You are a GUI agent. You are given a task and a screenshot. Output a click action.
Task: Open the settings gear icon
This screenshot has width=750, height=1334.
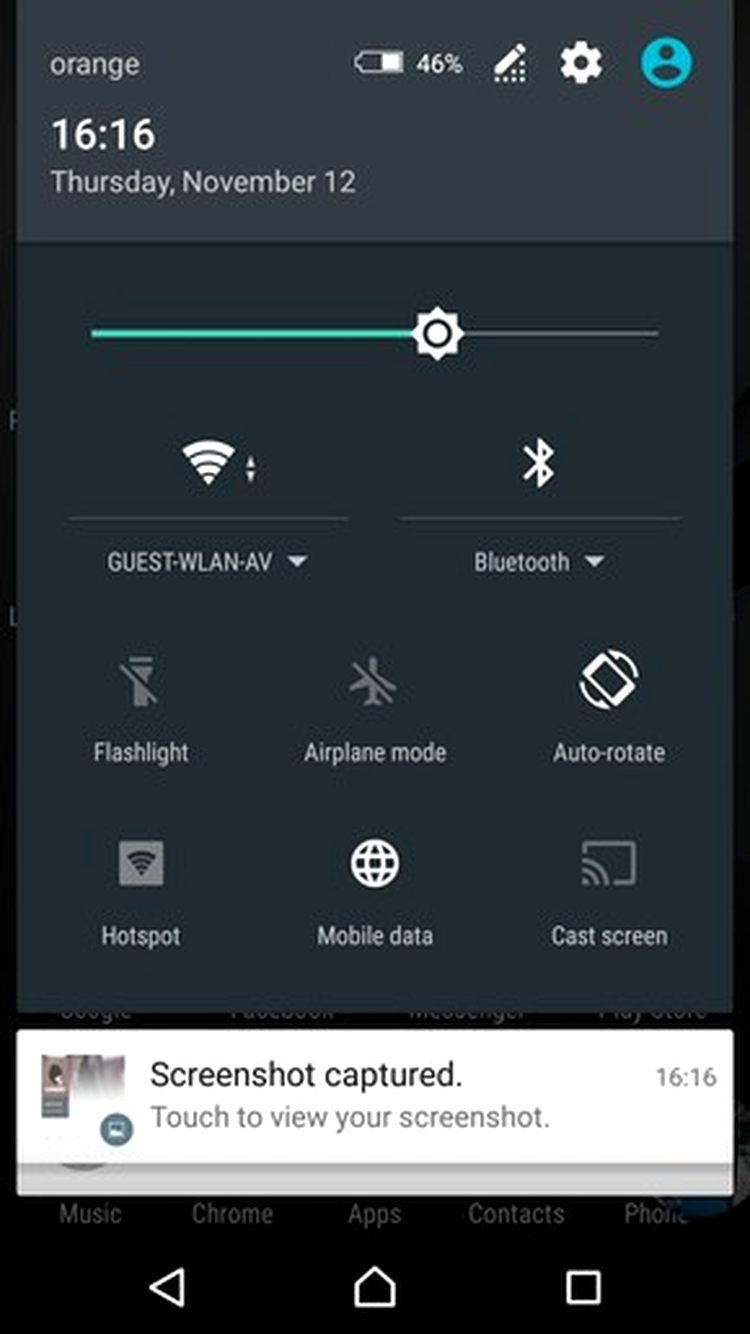point(581,64)
